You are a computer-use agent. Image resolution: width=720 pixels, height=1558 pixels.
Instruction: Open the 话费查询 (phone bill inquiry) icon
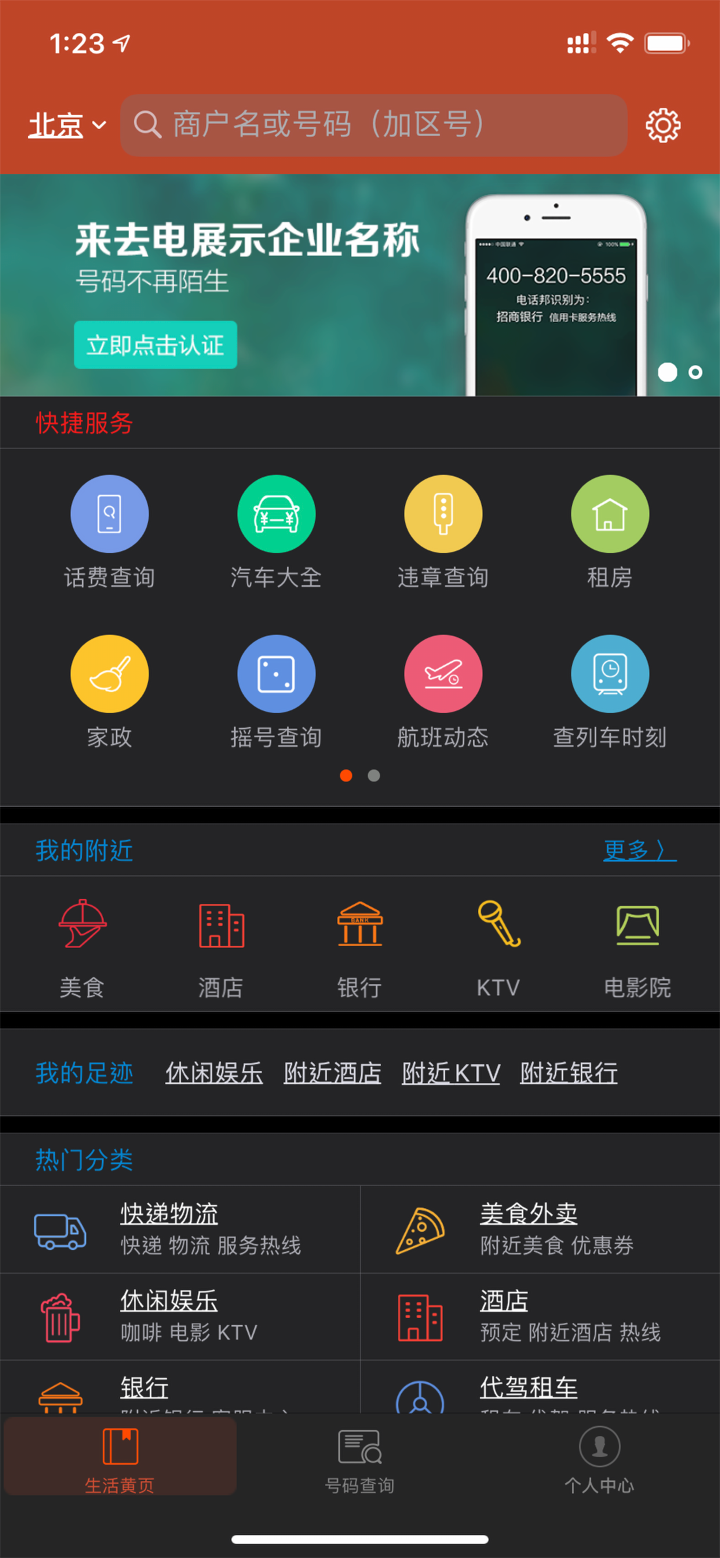click(109, 513)
